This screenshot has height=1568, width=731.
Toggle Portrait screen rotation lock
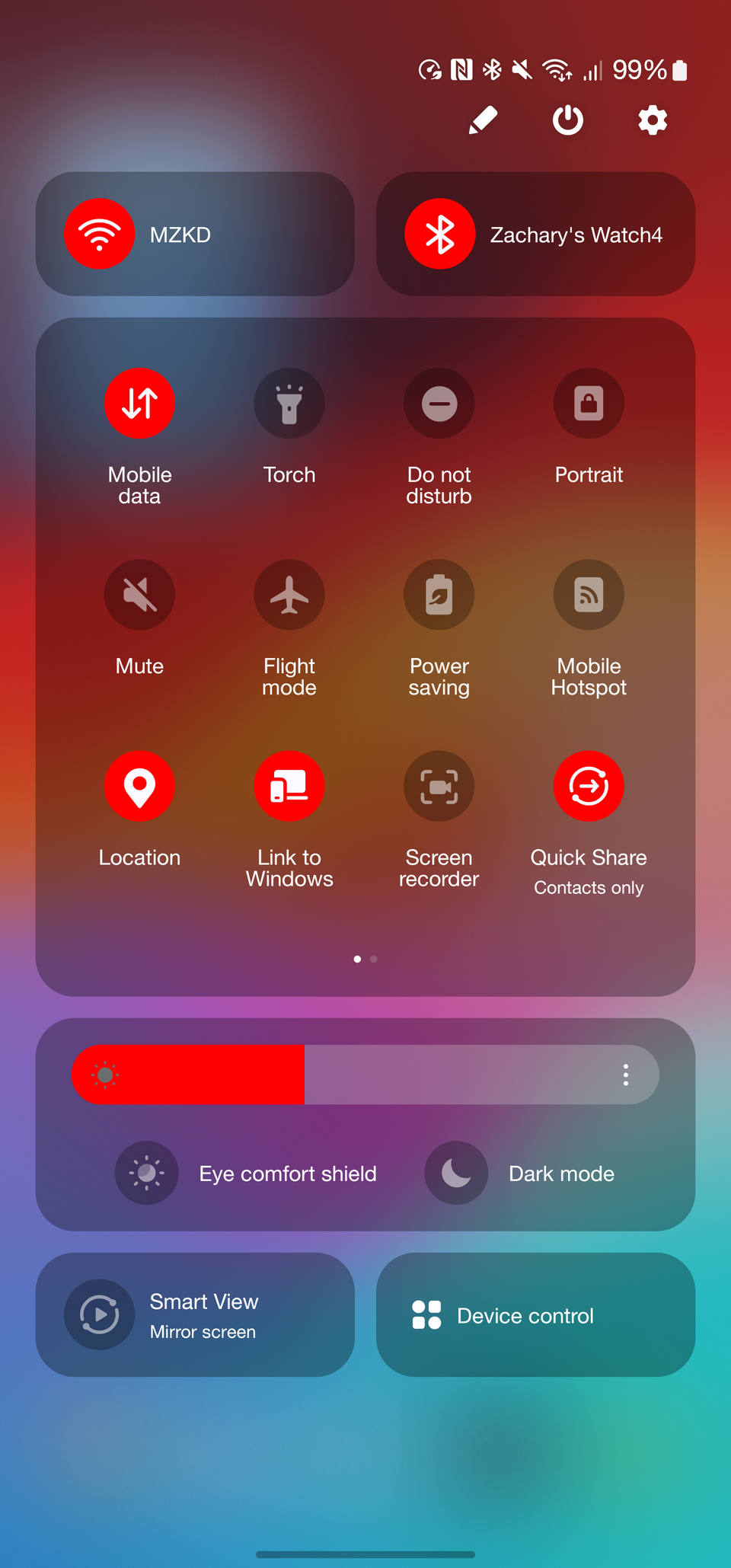(589, 404)
